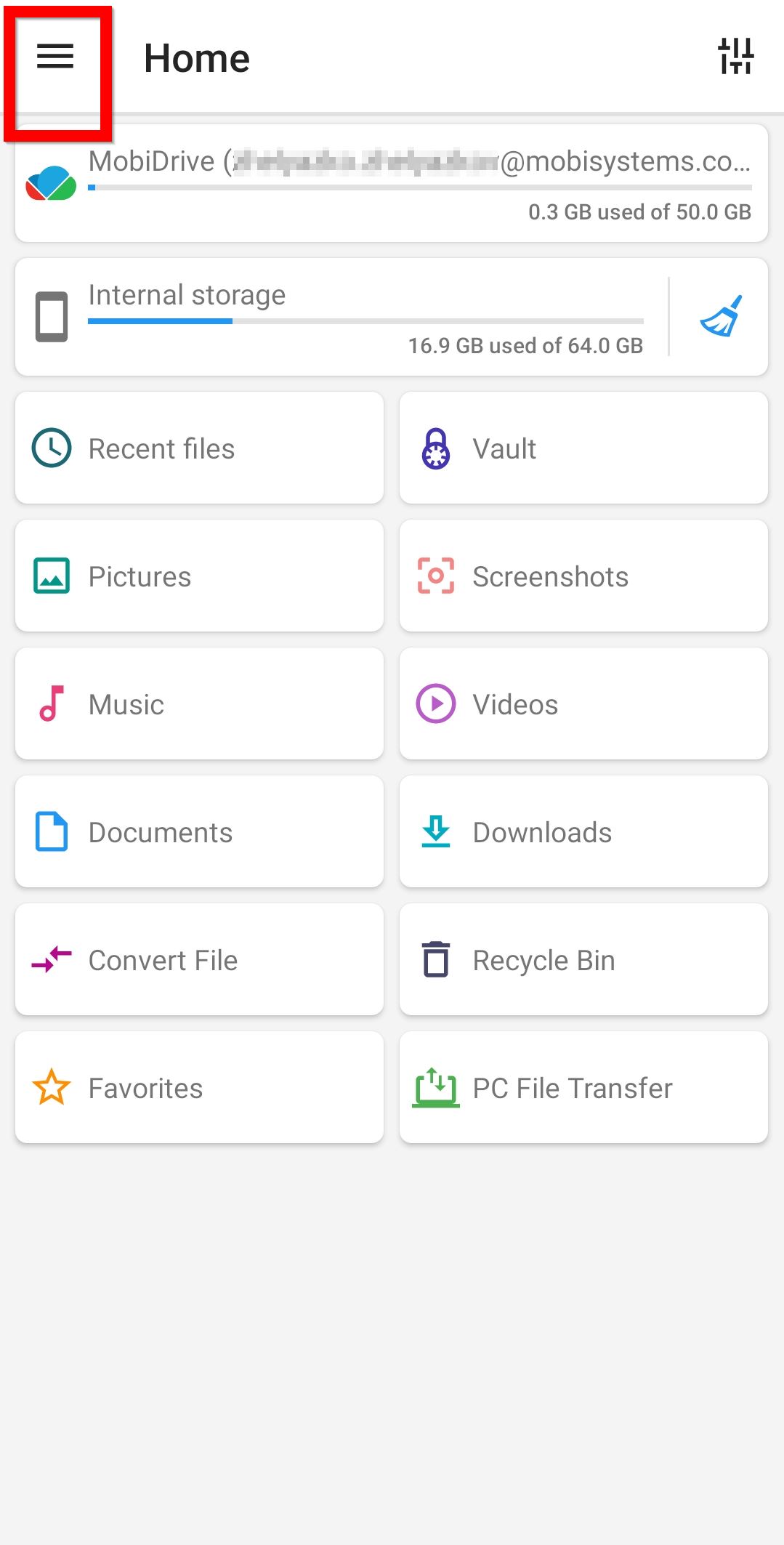Image resolution: width=784 pixels, height=1545 pixels.
Task: Open Recent files
Action: [199, 448]
